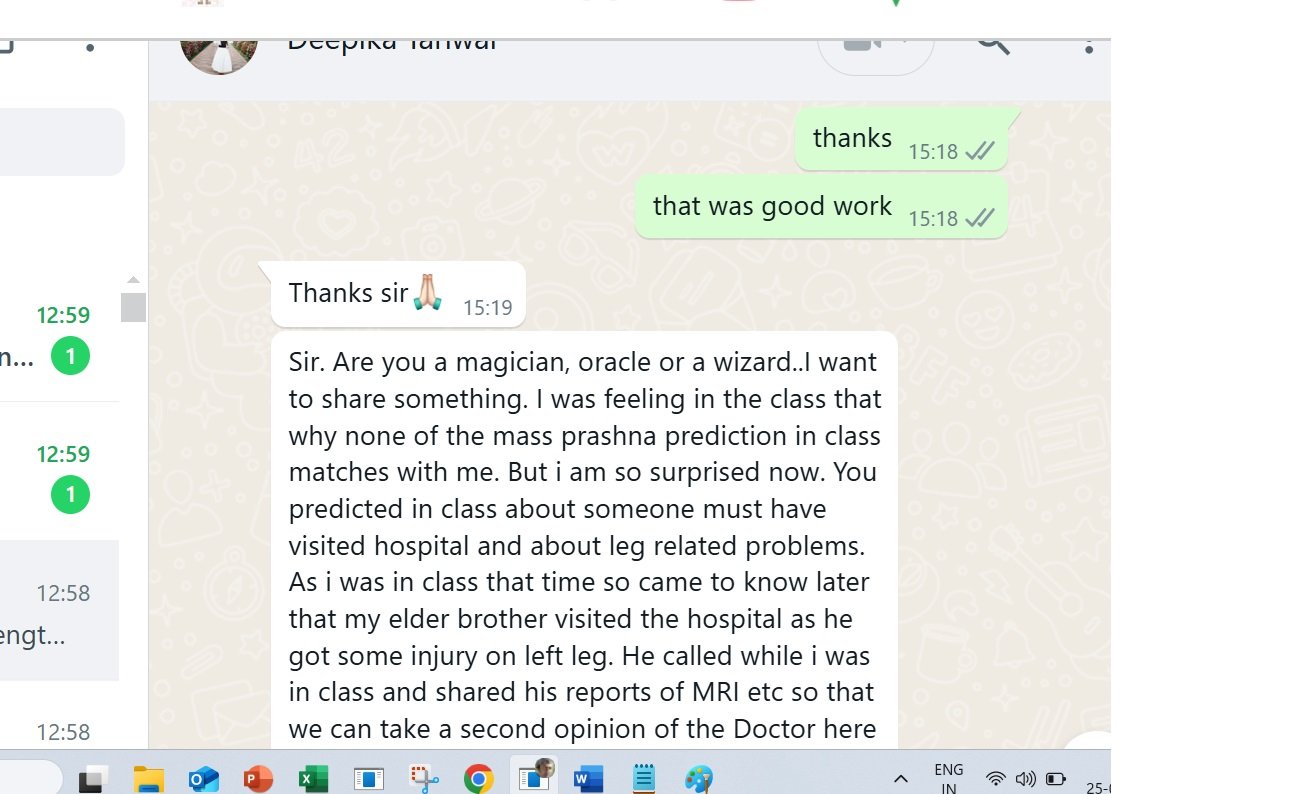Open the chat overflow menu

tap(1088, 46)
